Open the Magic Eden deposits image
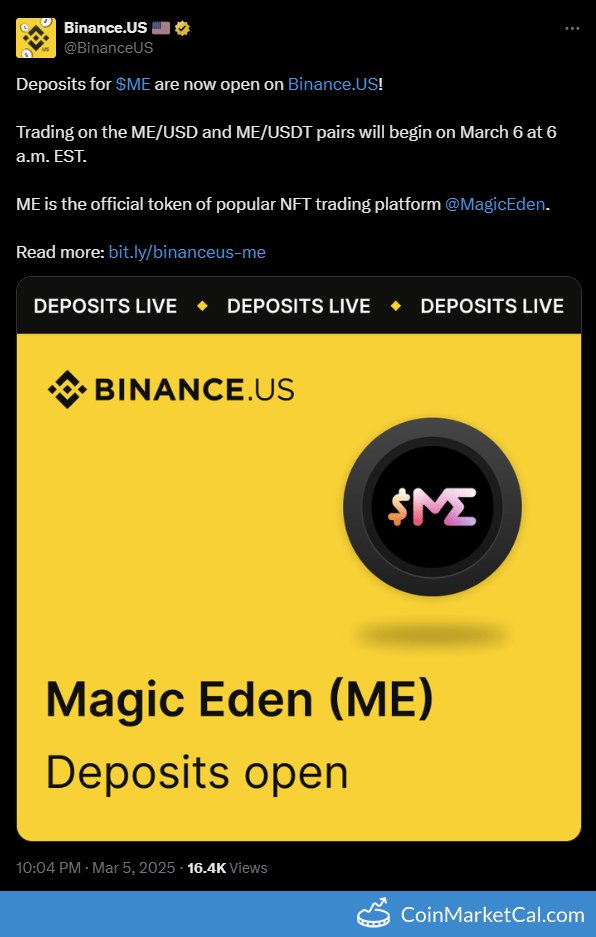The image size is (596, 937). [299, 559]
